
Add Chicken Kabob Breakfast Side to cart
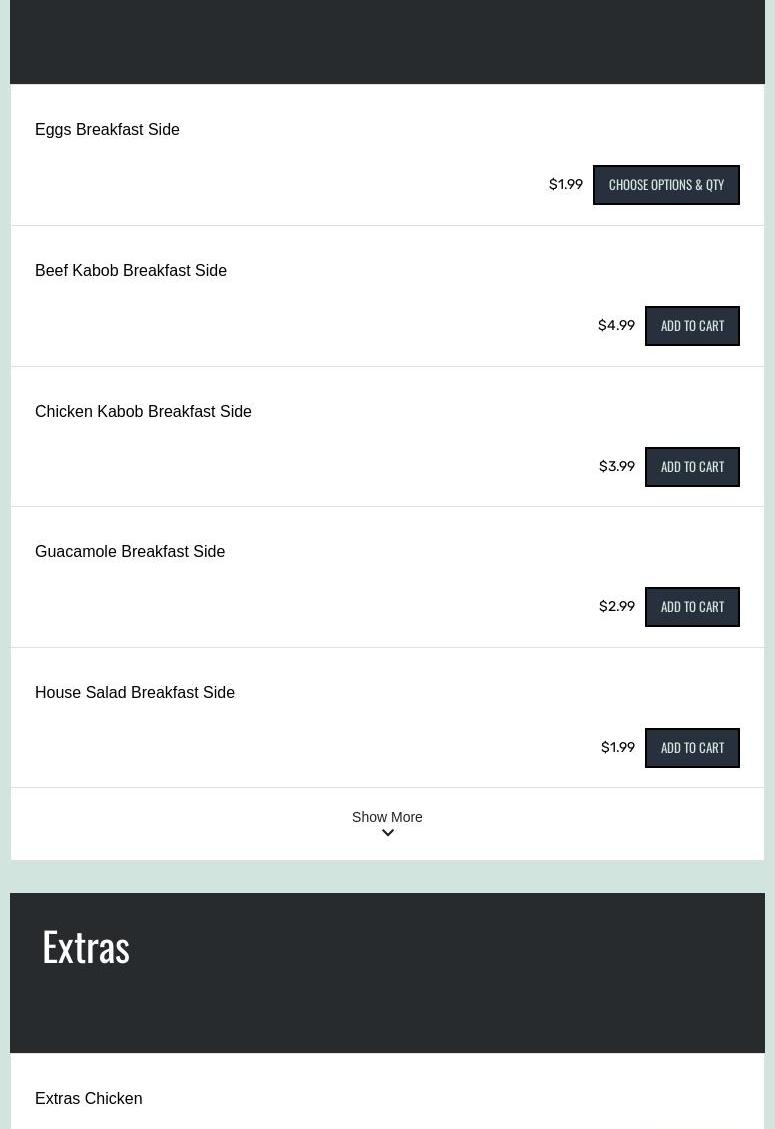692,467
